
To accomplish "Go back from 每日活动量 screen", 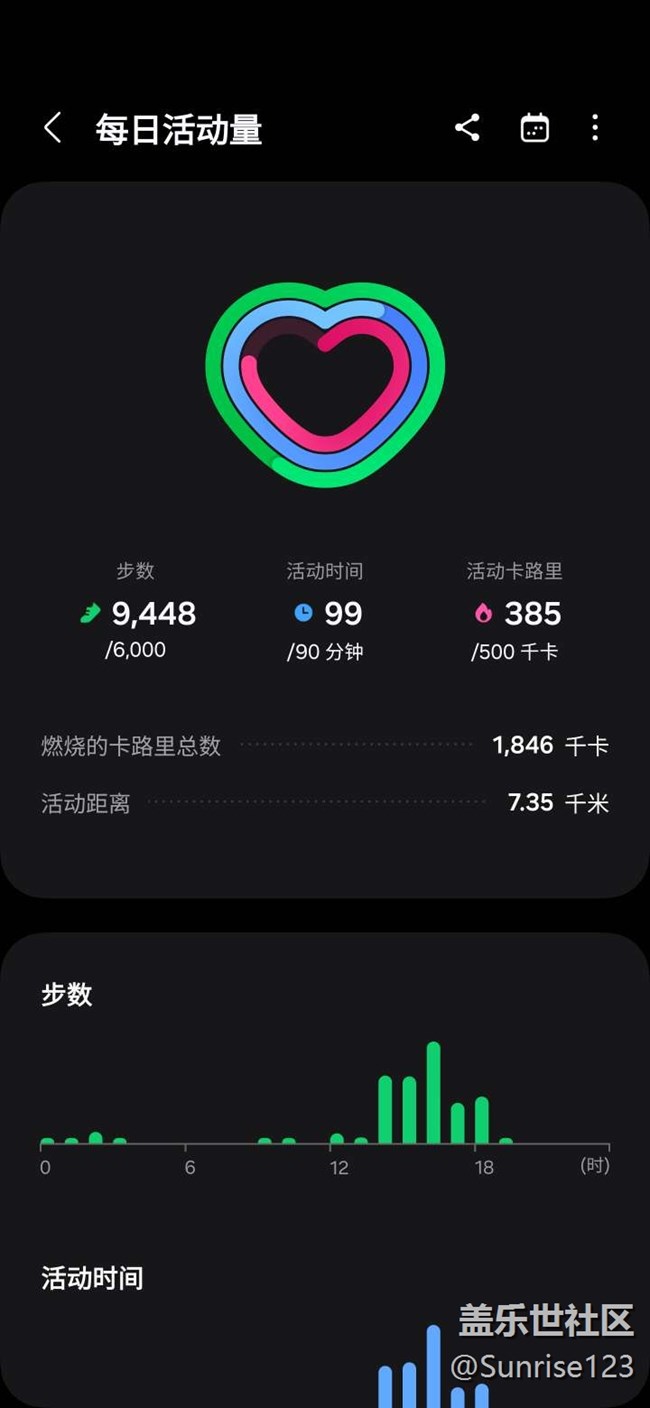I will tap(52, 128).
